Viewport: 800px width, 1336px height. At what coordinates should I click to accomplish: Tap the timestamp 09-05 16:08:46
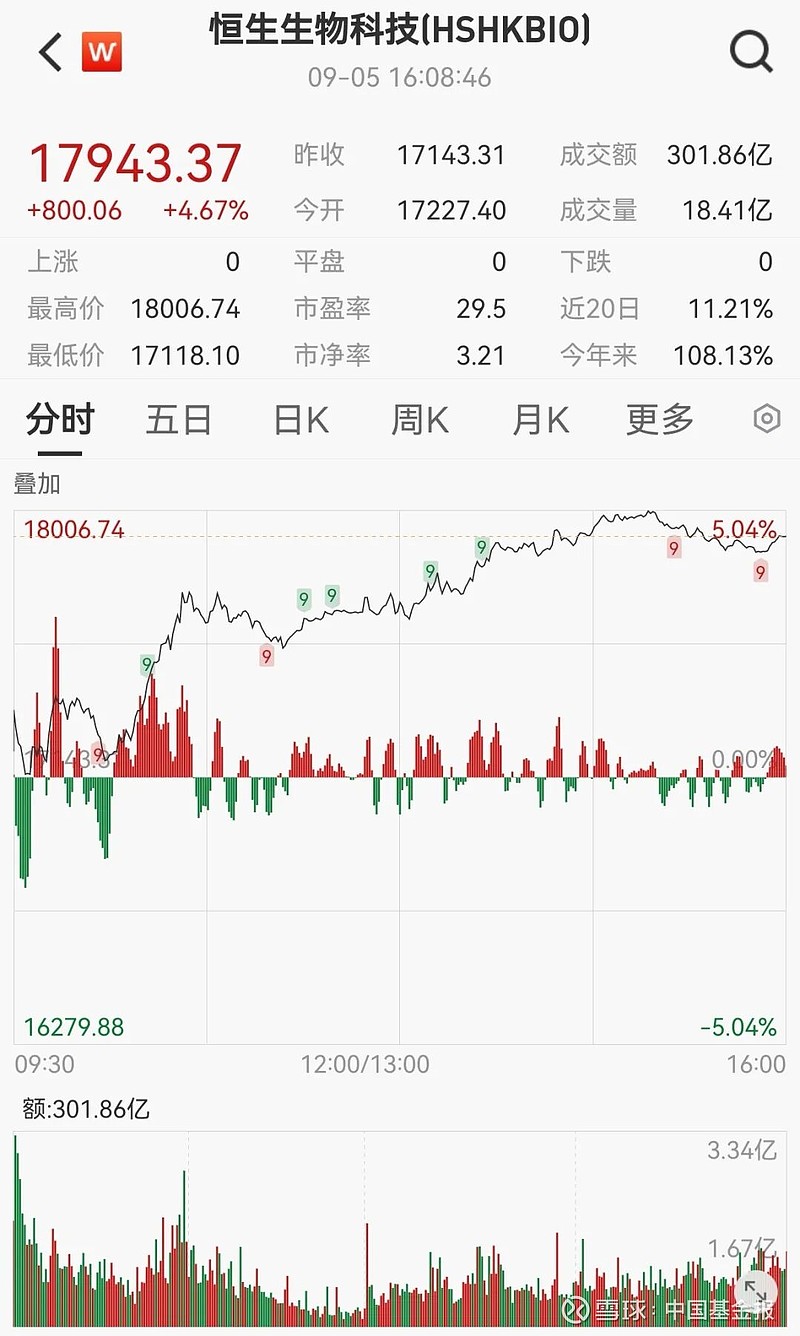click(x=399, y=77)
